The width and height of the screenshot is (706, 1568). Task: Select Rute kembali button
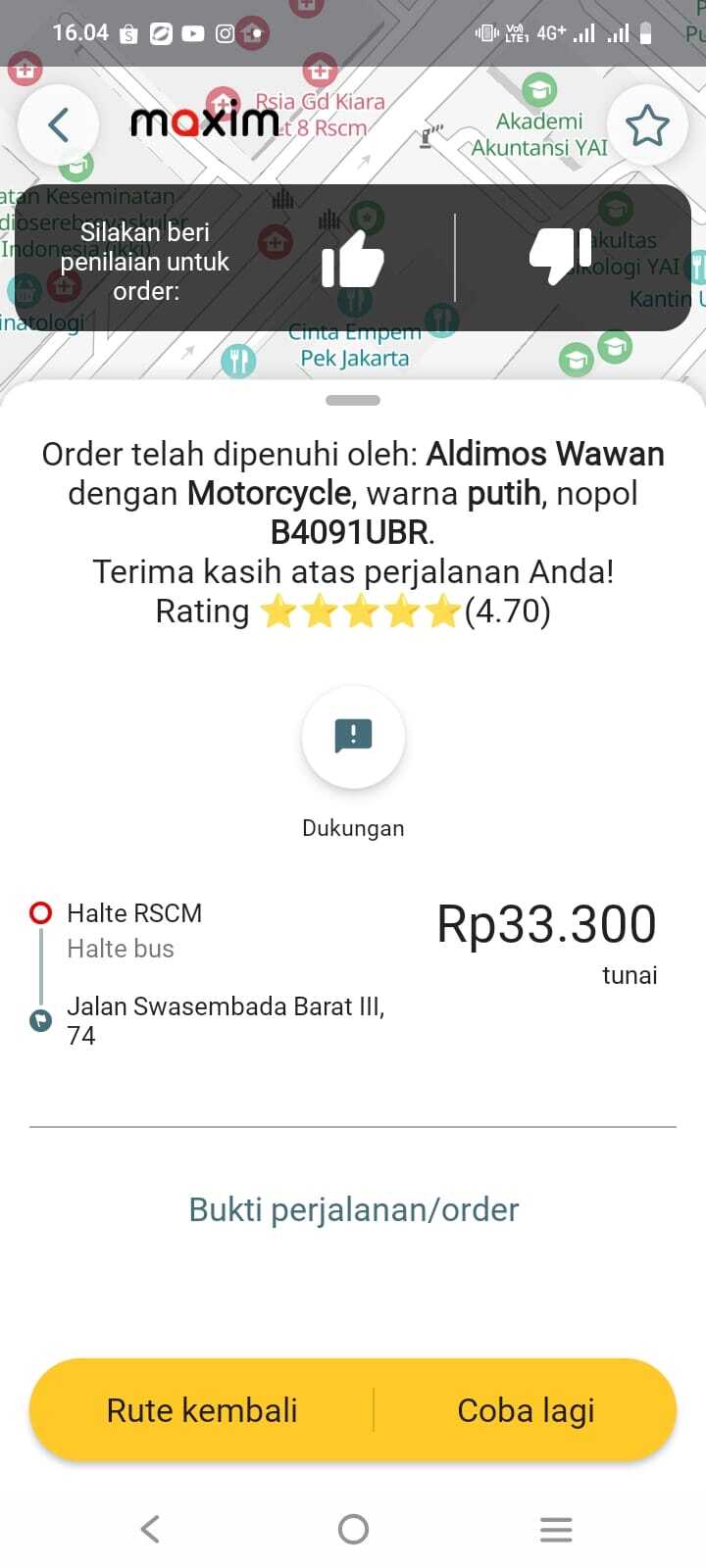(202, 1410)
